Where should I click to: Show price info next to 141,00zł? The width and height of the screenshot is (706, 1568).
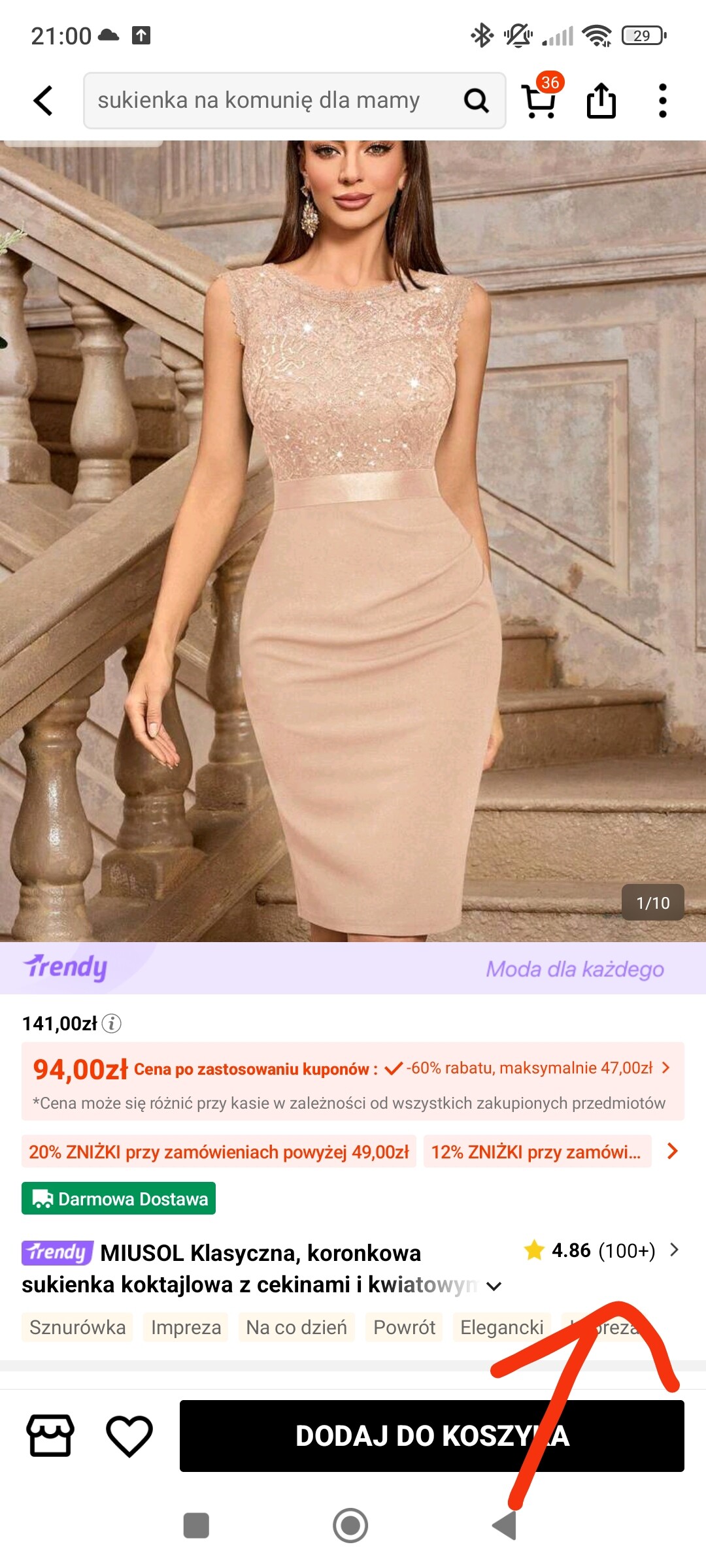(x=112, y=1023)
